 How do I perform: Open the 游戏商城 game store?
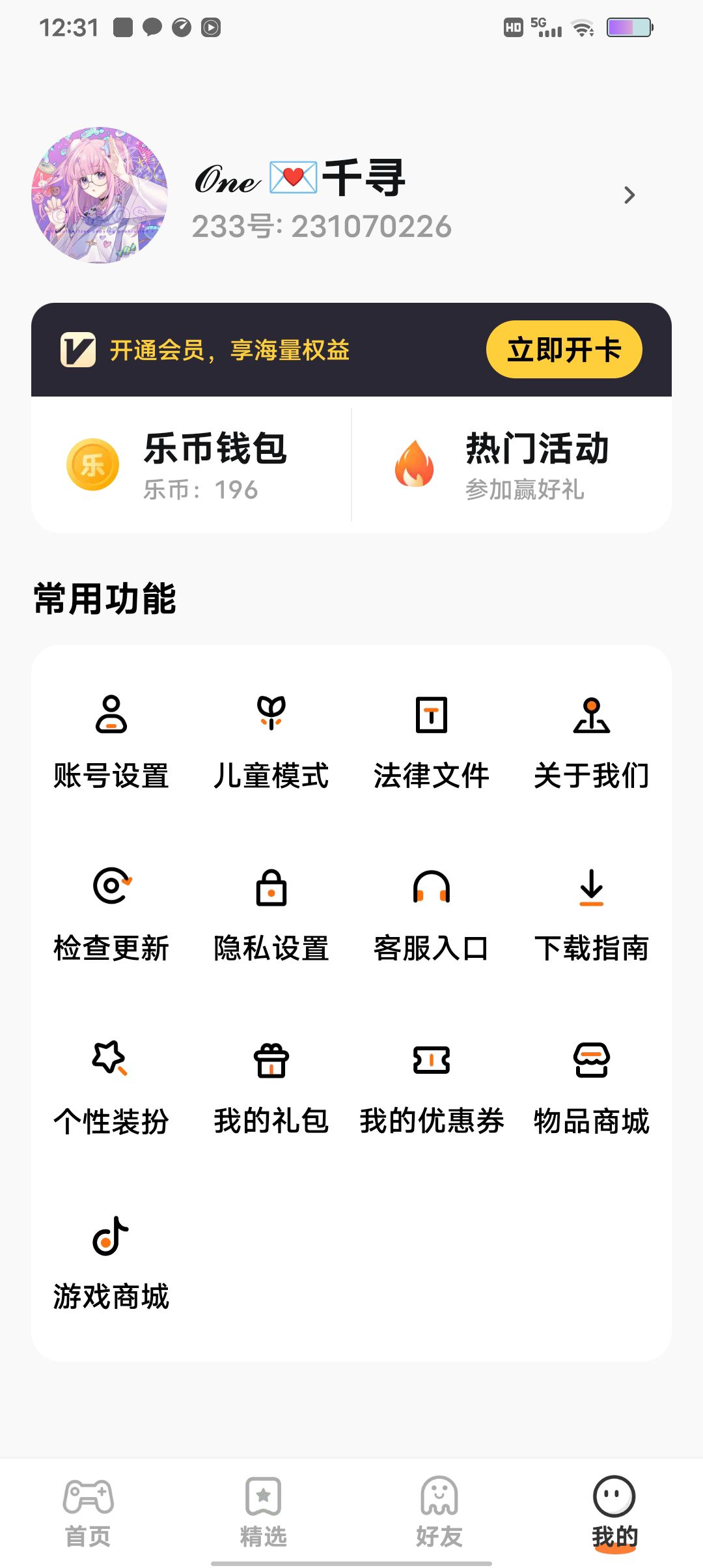tap(111, 1261)
